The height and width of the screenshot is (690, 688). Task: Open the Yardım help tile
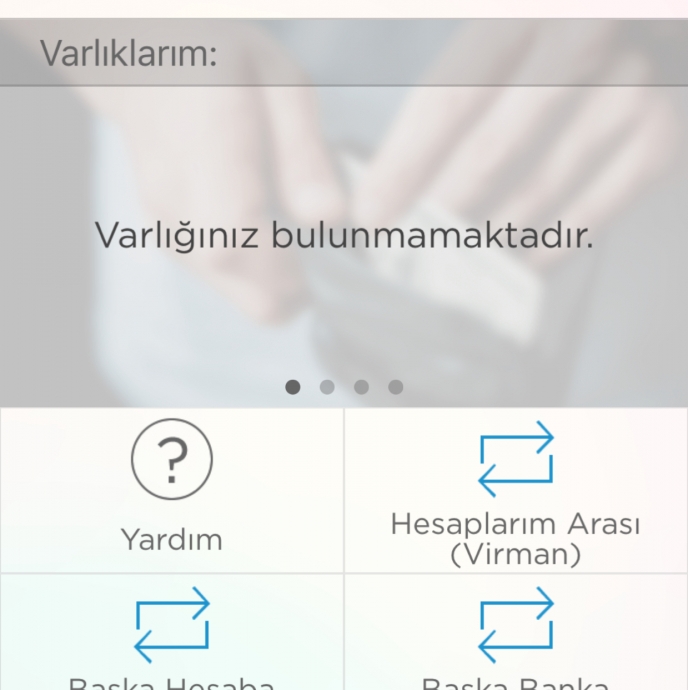click(172, 490)
